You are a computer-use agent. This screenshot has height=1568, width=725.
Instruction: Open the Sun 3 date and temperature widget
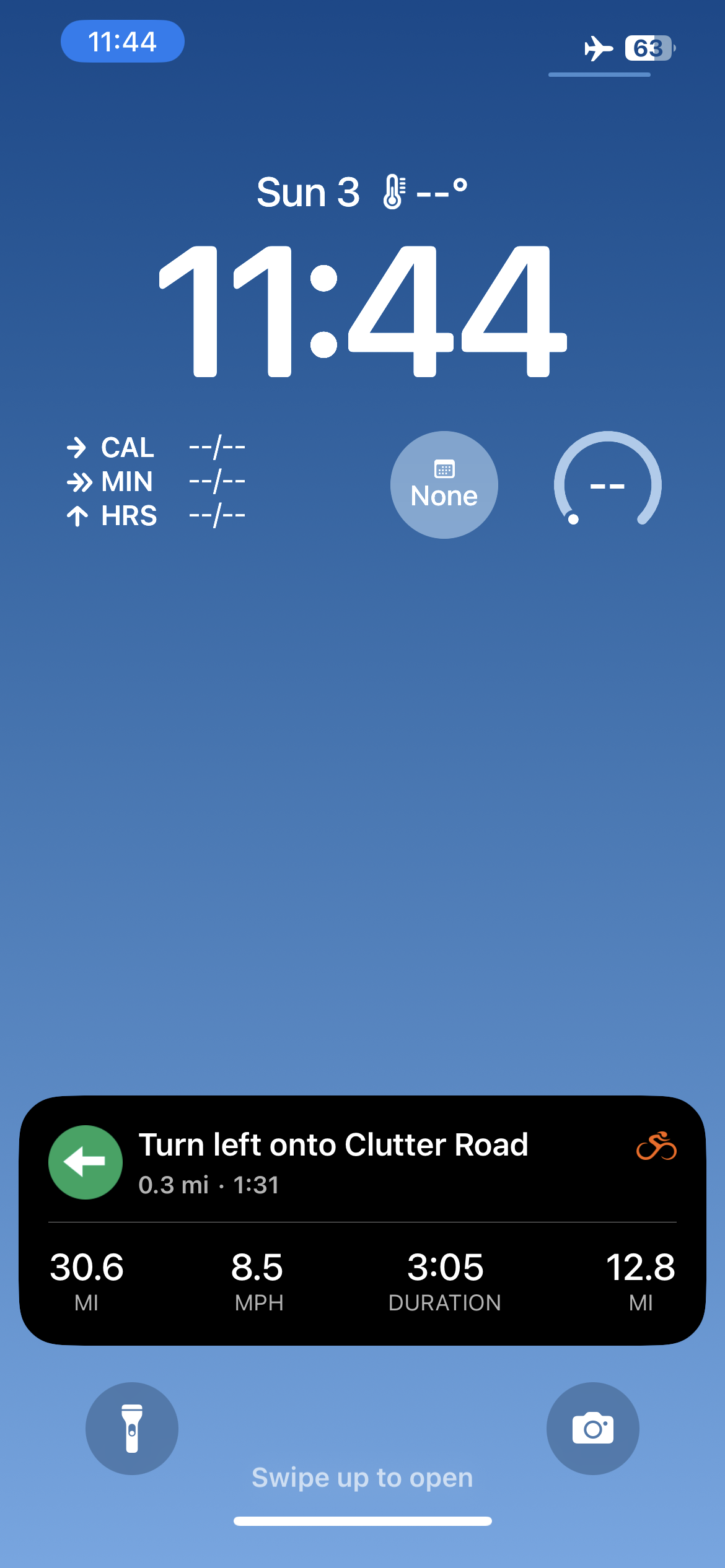(x=362, y=192)
